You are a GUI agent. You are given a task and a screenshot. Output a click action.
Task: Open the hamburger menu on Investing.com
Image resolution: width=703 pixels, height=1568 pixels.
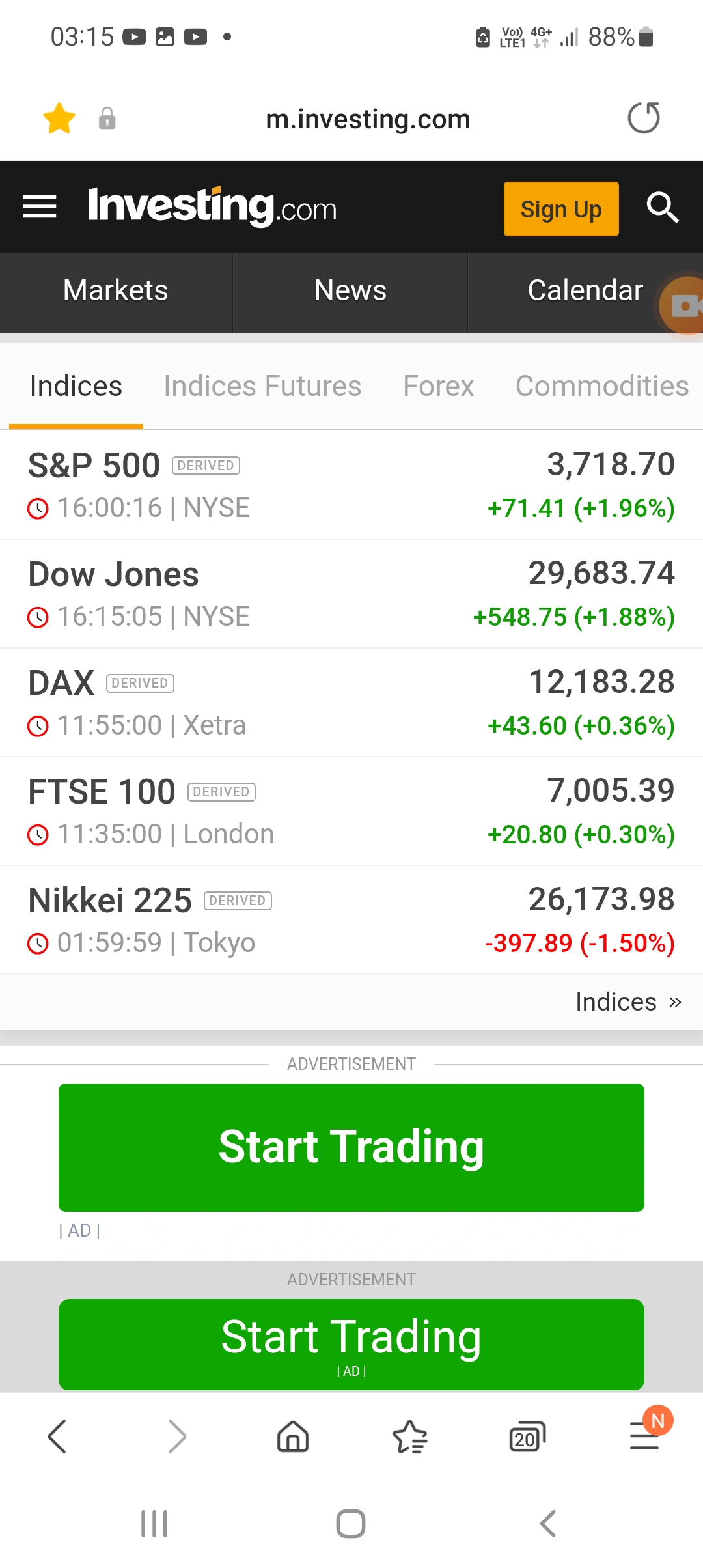[x=39, y=207]
